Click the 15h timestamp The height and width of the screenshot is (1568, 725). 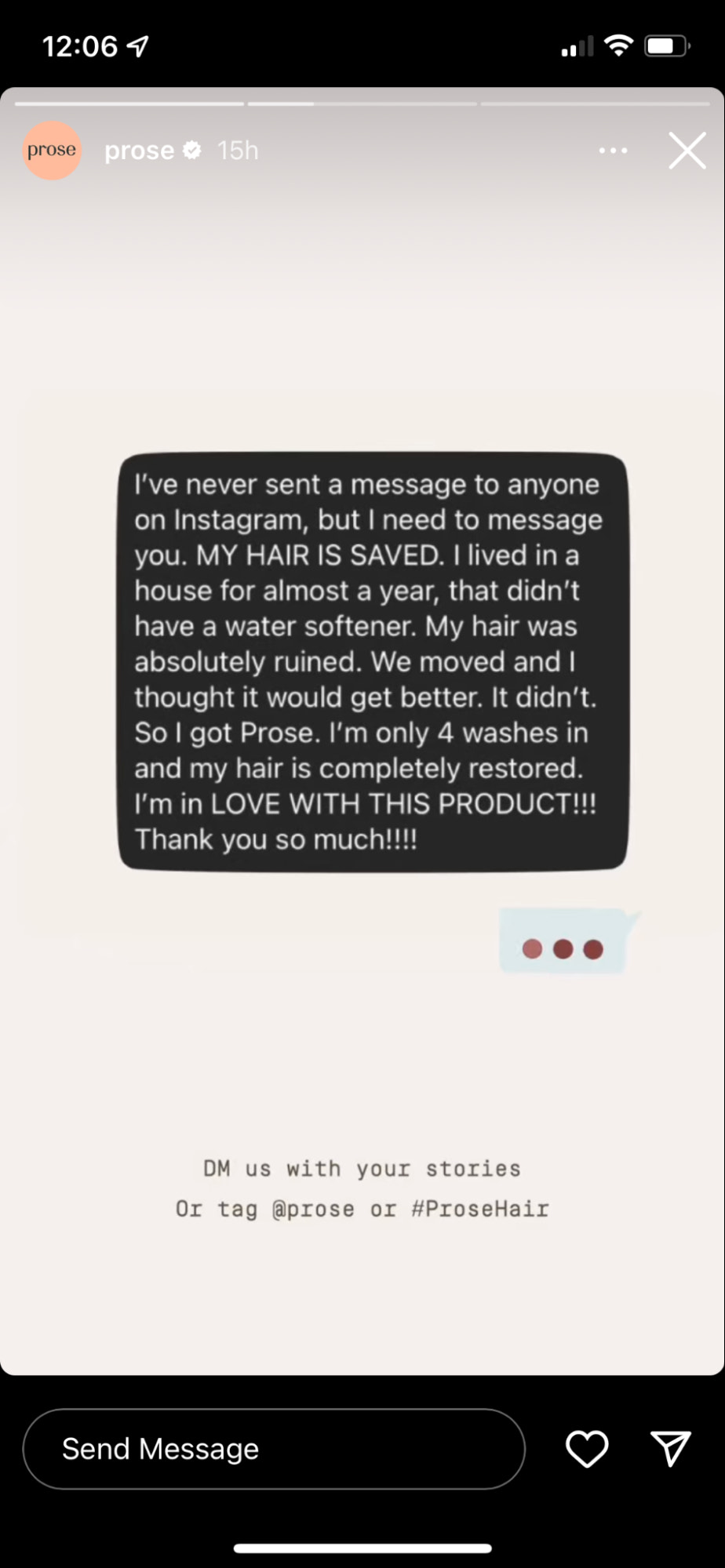[237, 150]
